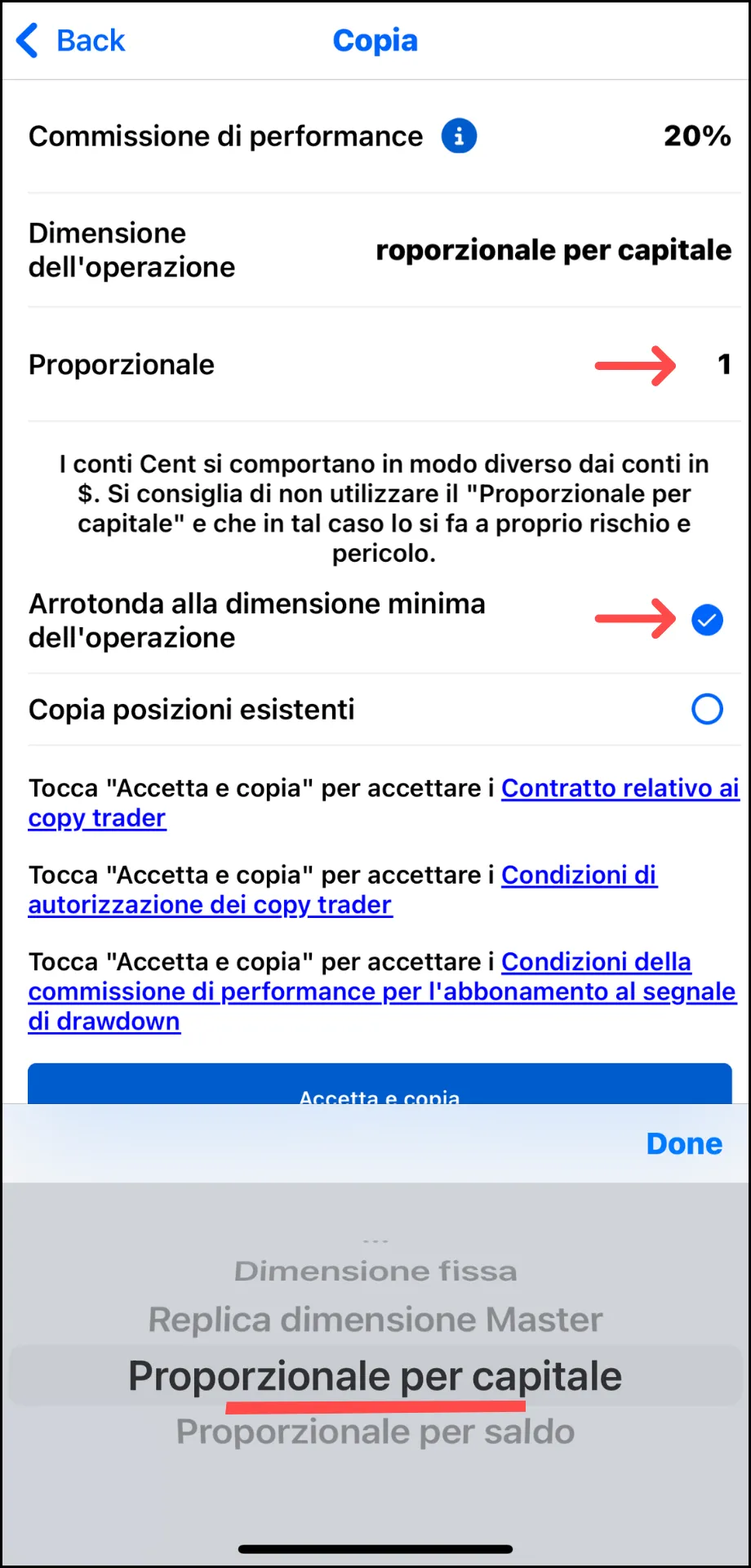The image size is (751, 1568).
Task: Pick the Proporzionale per saldo option
Action: [x=375, y=1432]
